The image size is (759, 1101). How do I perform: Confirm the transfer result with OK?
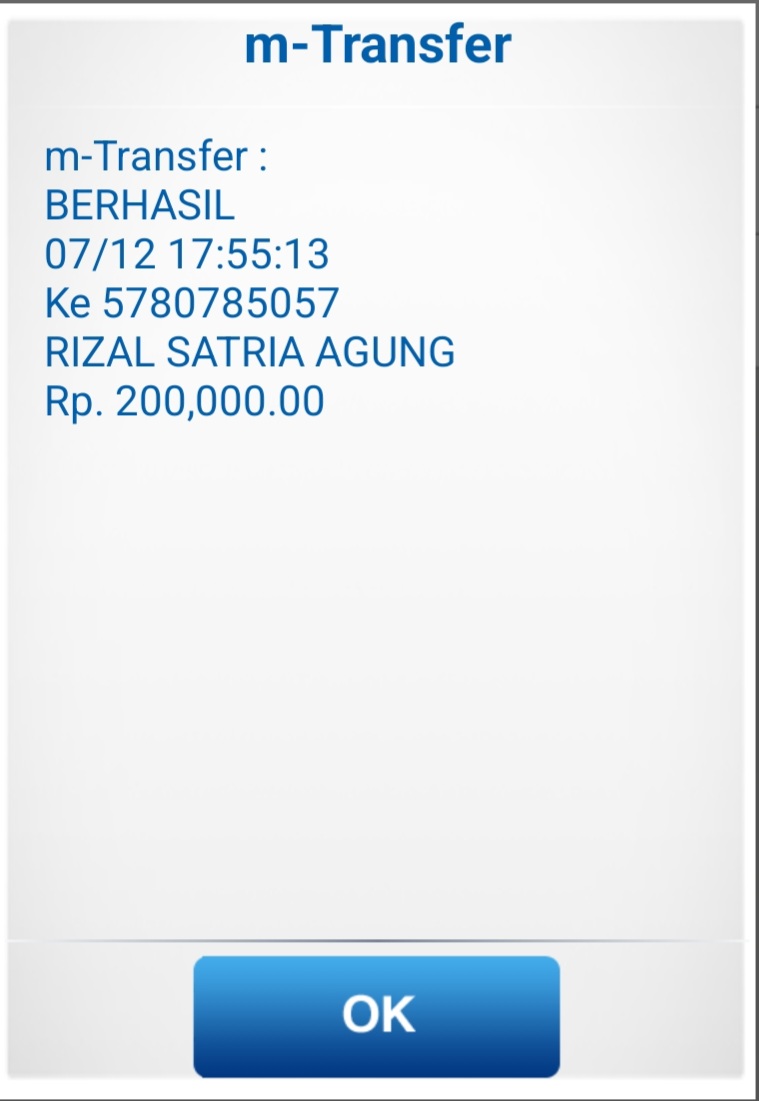click(x=376, y=1015)
